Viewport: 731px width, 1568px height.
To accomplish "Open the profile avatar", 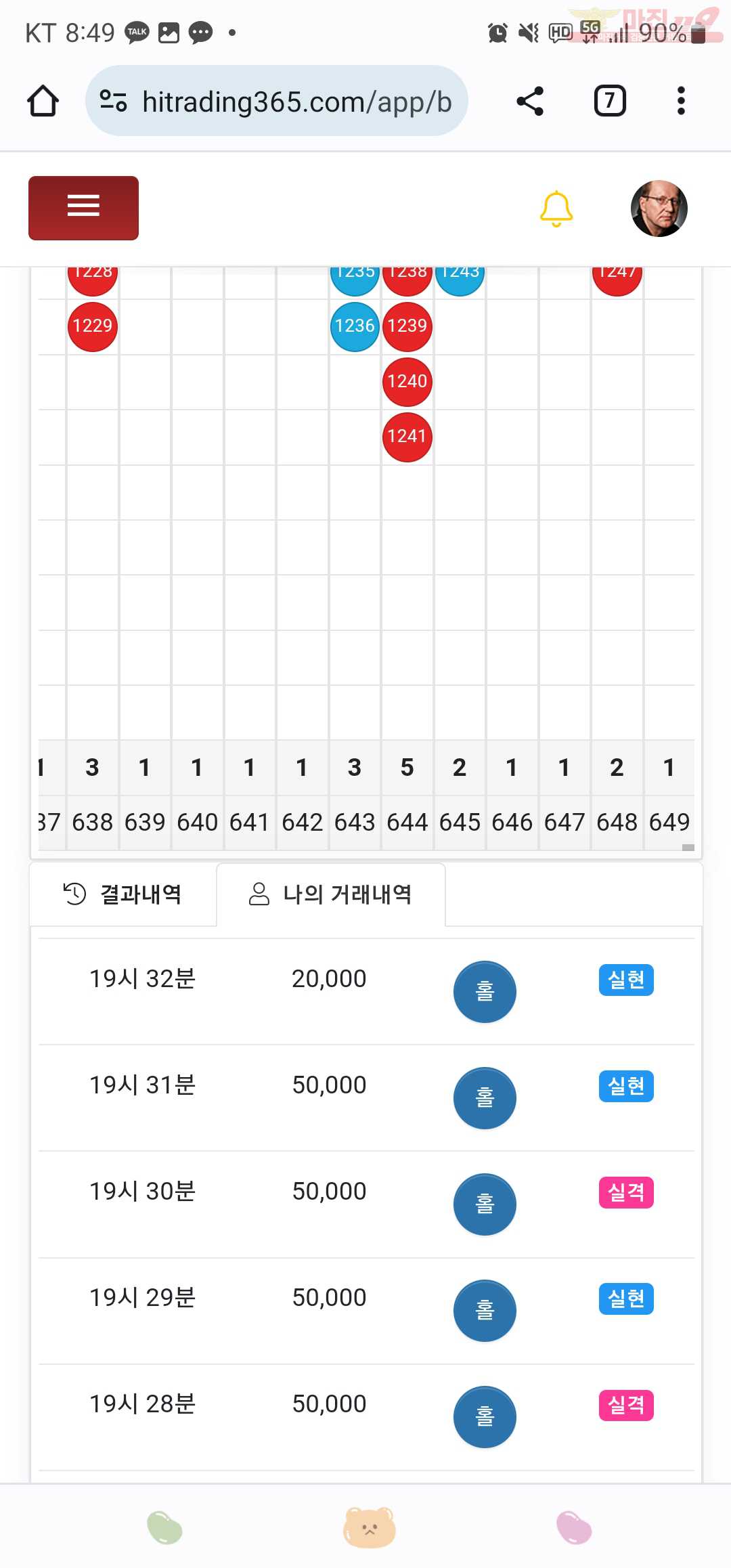I will click(x=659, y=209).
